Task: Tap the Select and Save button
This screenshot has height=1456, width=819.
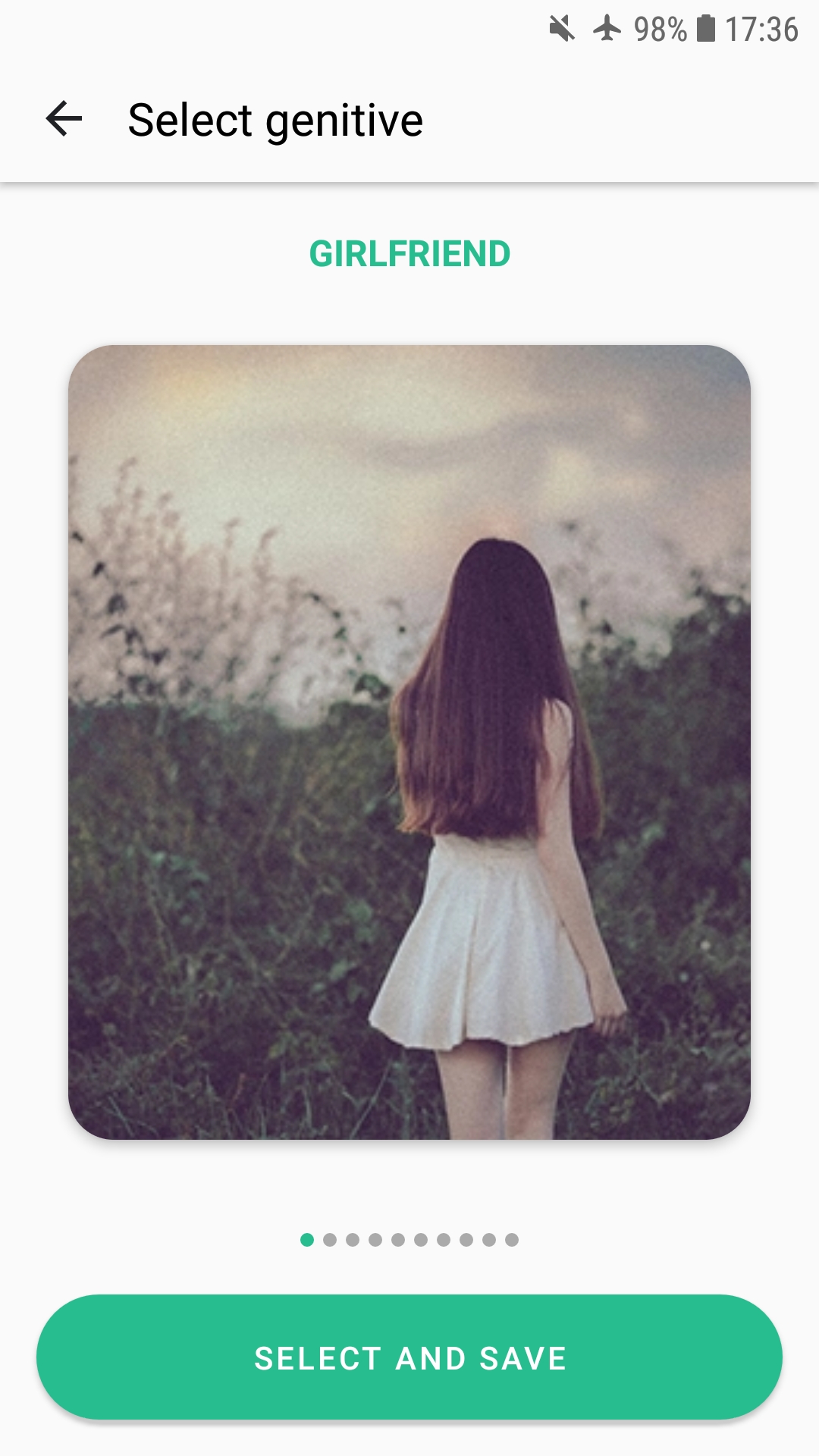Action: (409, 1357)
